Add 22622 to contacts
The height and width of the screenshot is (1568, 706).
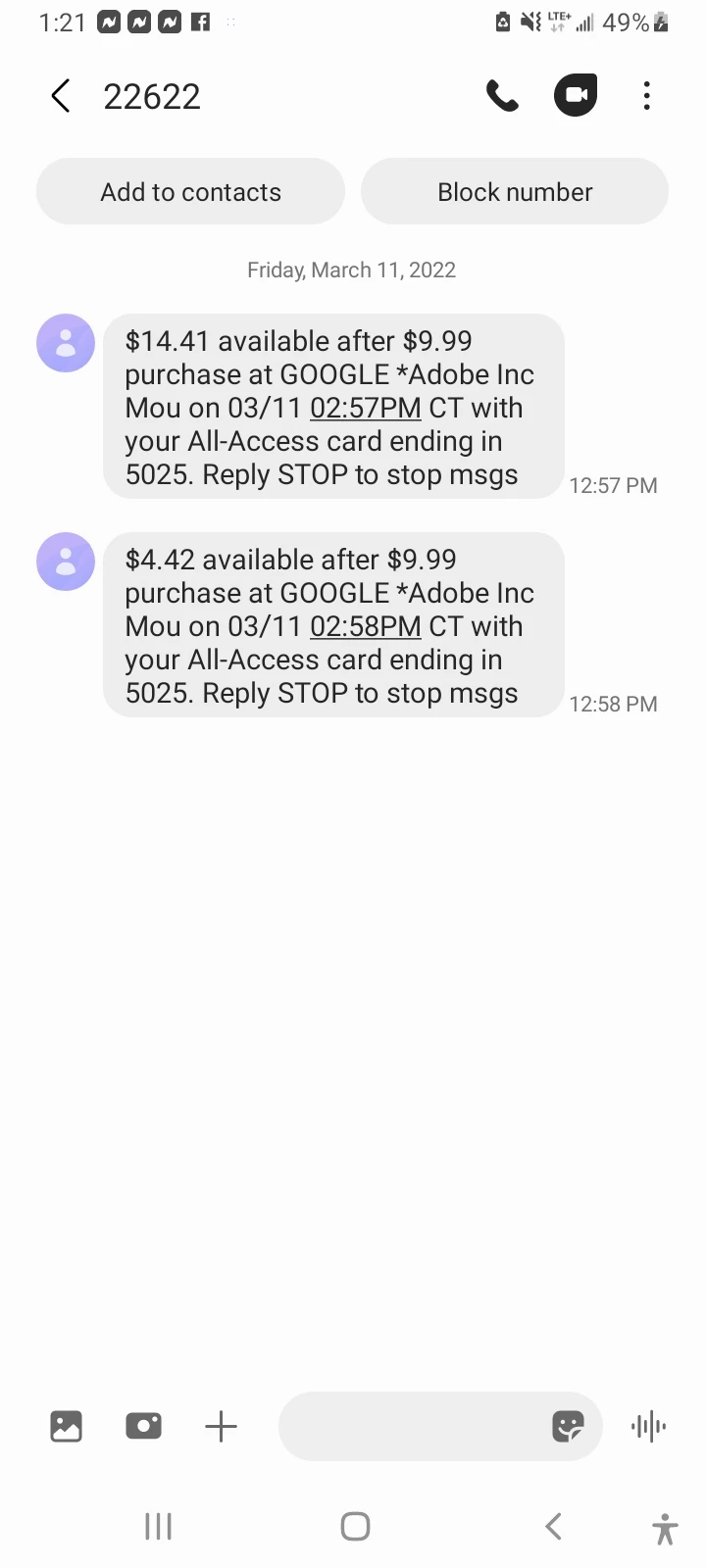[190, 192]
